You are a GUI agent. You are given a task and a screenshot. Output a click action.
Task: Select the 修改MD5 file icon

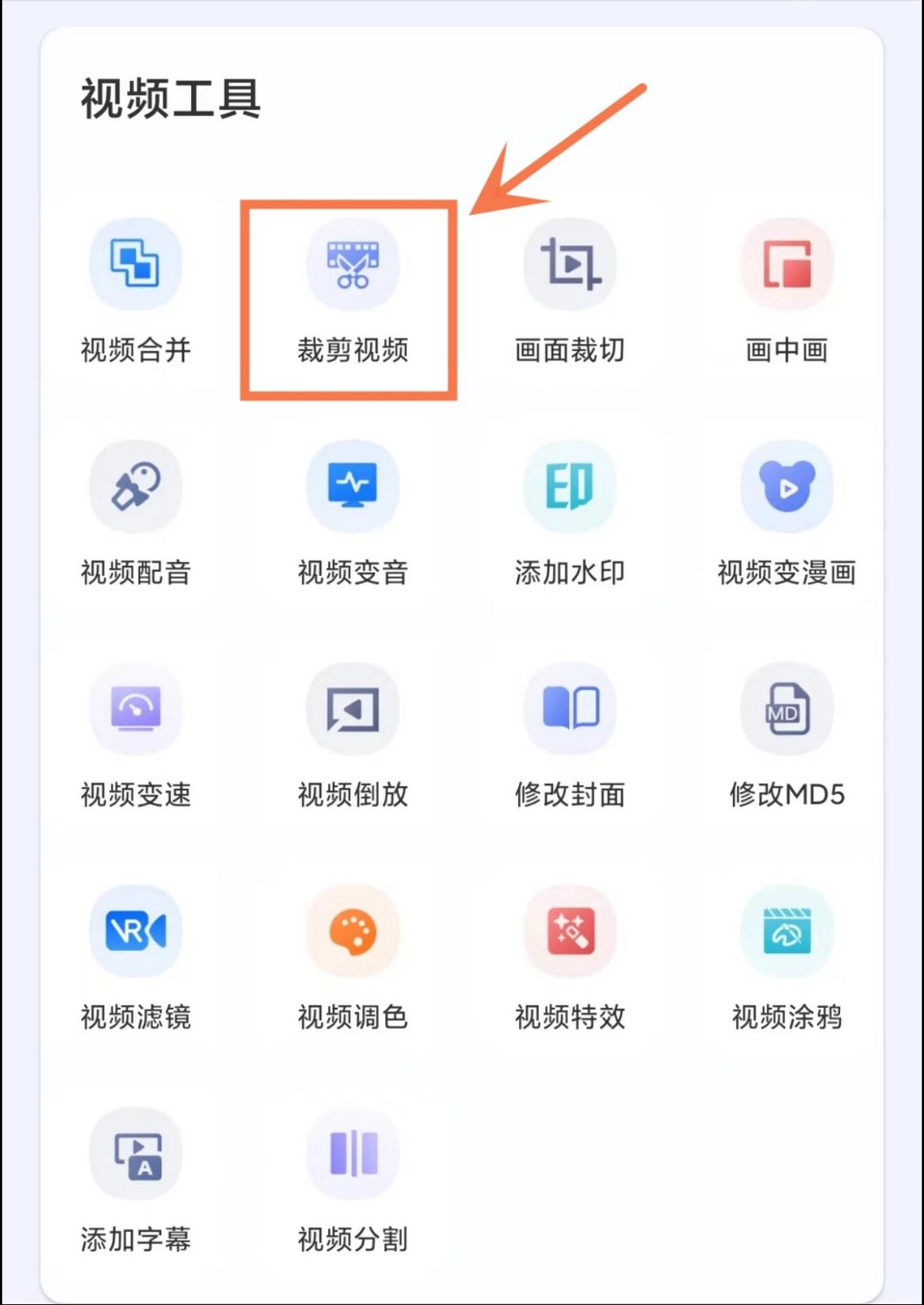[x=787, y=710]
